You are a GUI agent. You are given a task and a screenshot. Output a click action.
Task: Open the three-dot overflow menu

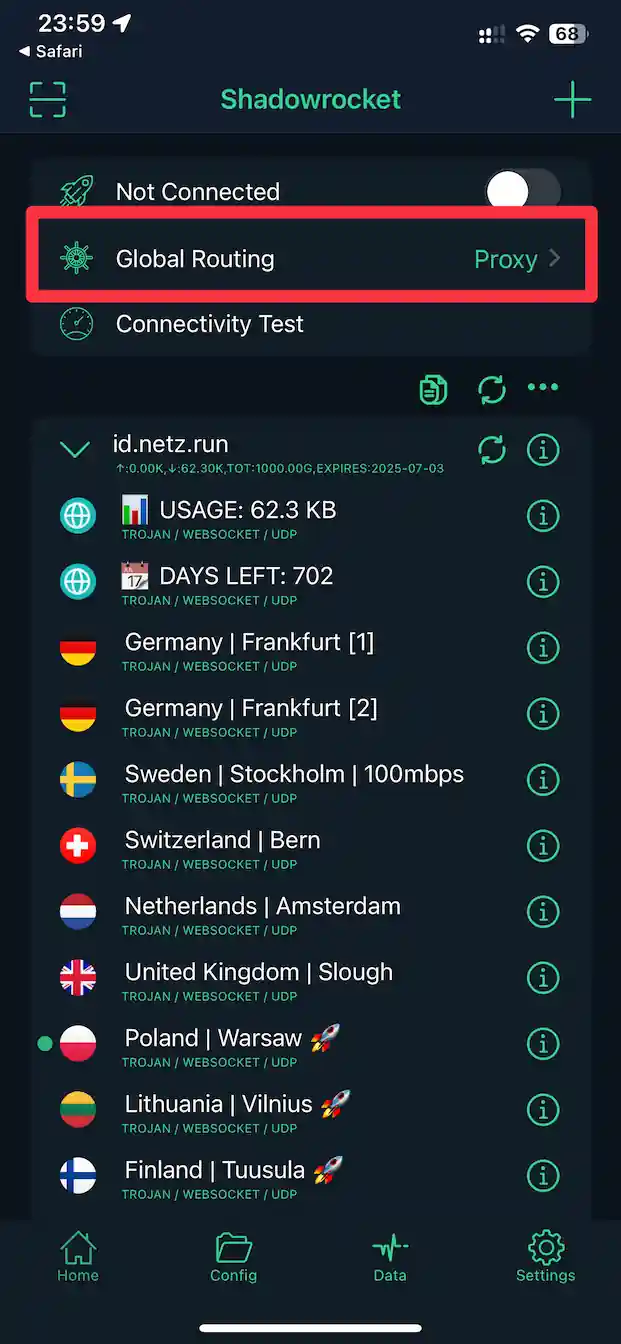[x=543, y=388]
